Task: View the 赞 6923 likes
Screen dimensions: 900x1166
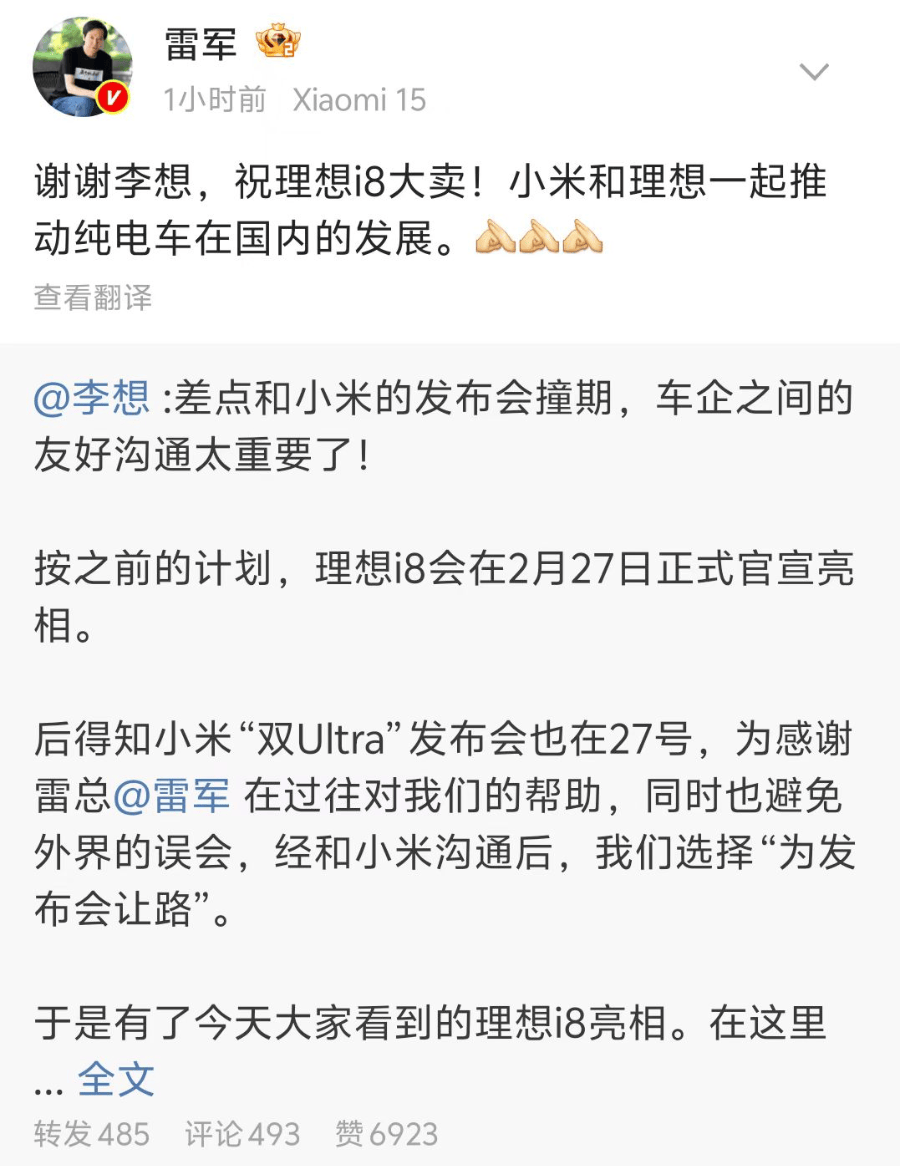Action: click(x=386, y=1134)
